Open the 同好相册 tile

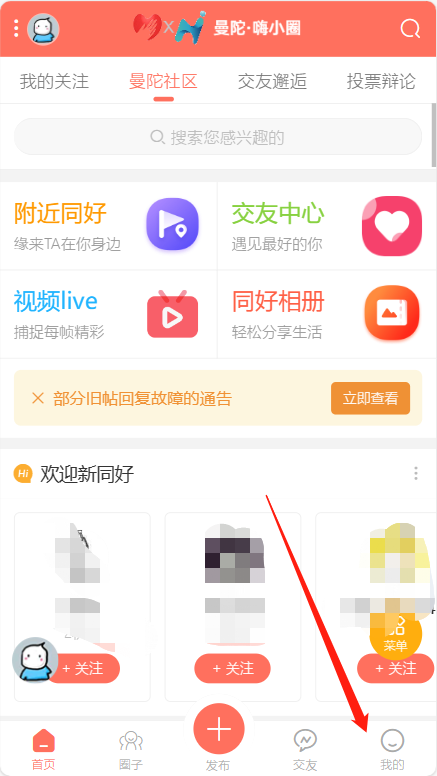click(x=327, y=314)
